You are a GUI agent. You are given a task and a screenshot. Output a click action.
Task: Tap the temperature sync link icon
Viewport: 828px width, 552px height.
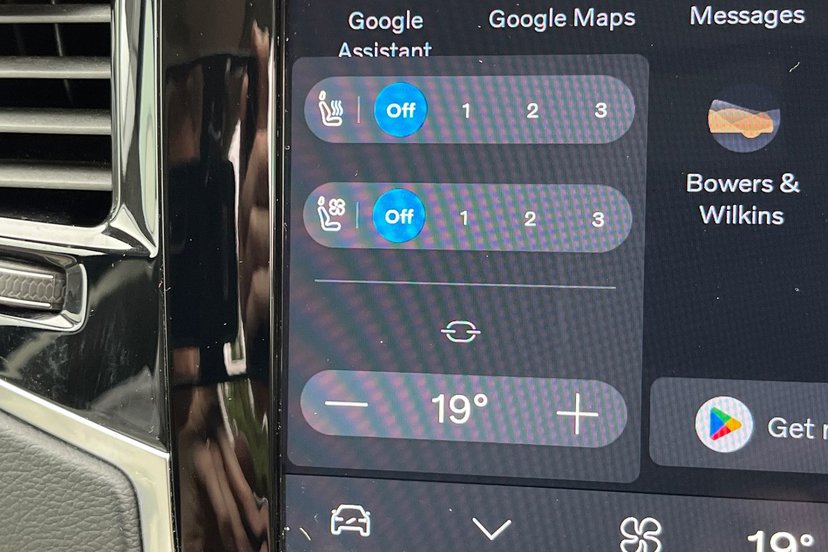pos(460,332)
